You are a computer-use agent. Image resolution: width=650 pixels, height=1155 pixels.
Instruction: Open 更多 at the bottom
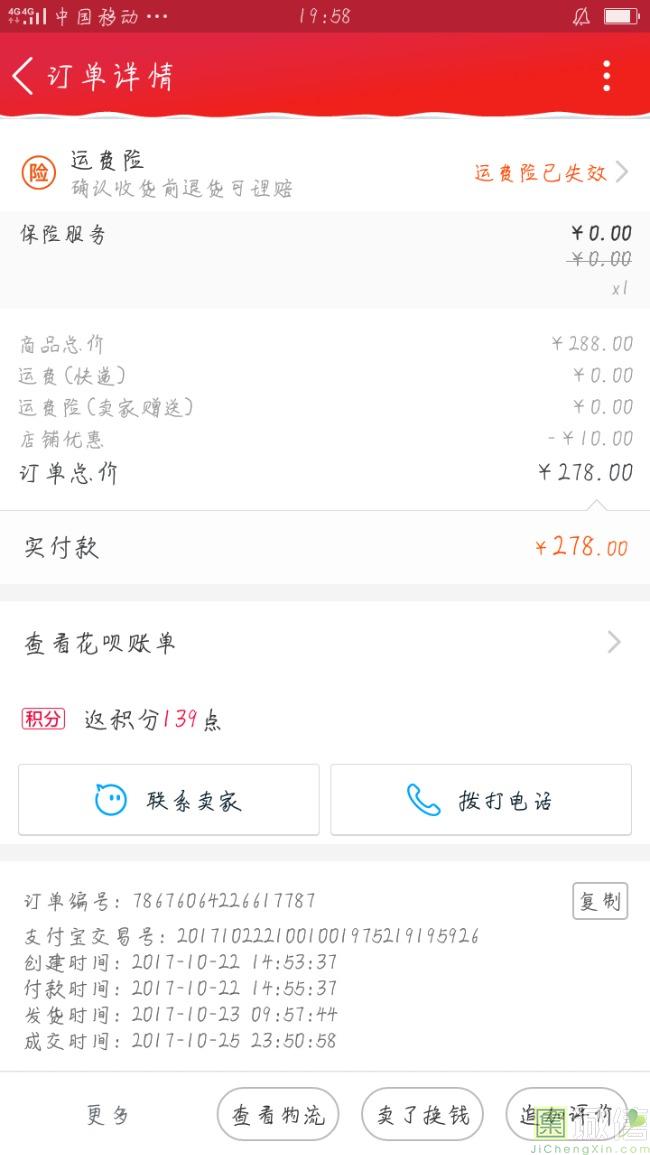108,1115
